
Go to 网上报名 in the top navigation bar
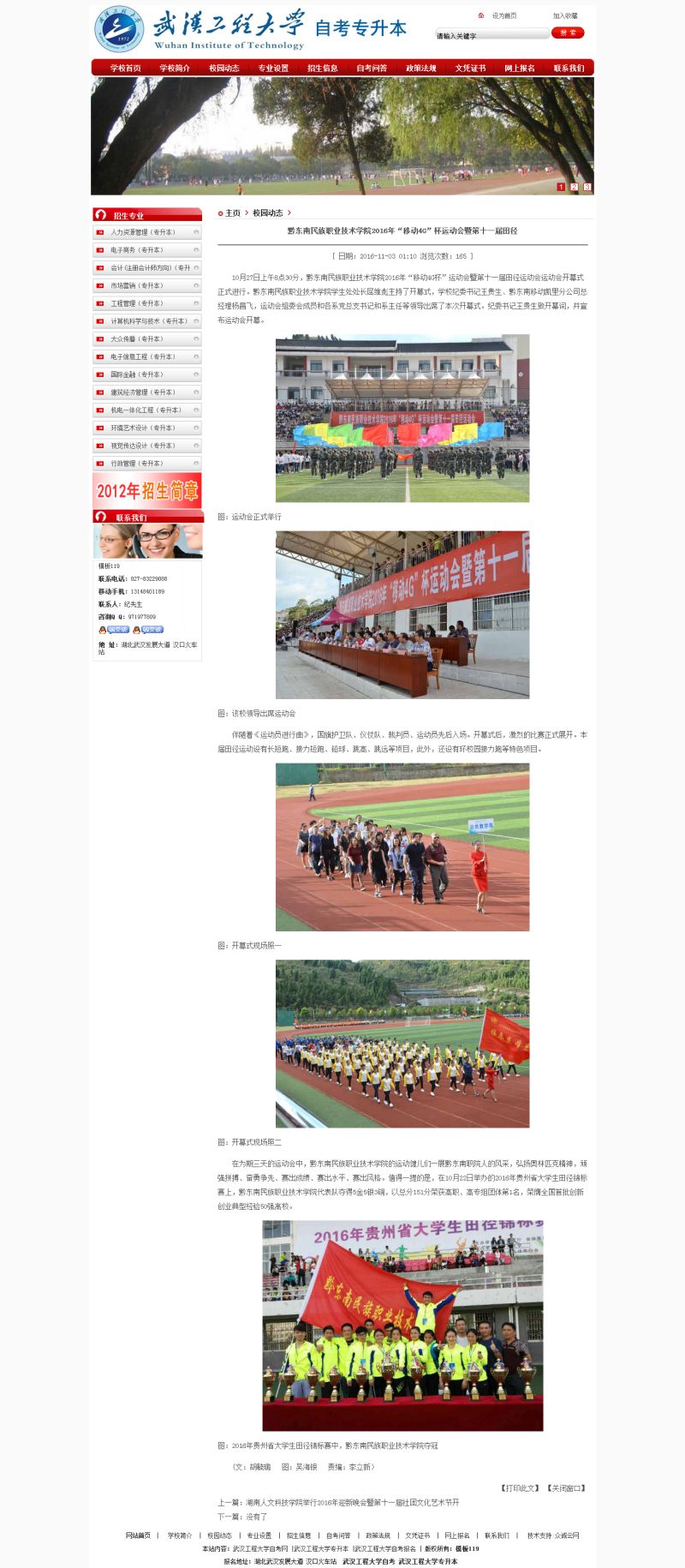tap(519, 68)
